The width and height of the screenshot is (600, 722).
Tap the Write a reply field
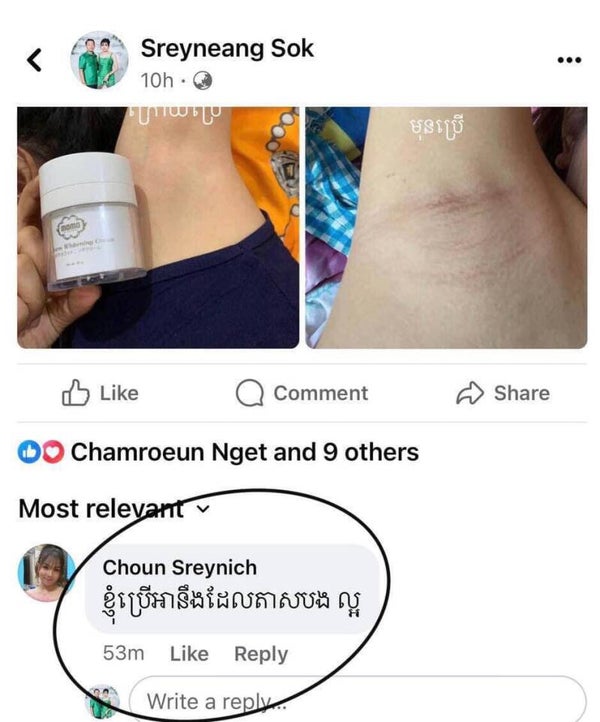(350, 701)
